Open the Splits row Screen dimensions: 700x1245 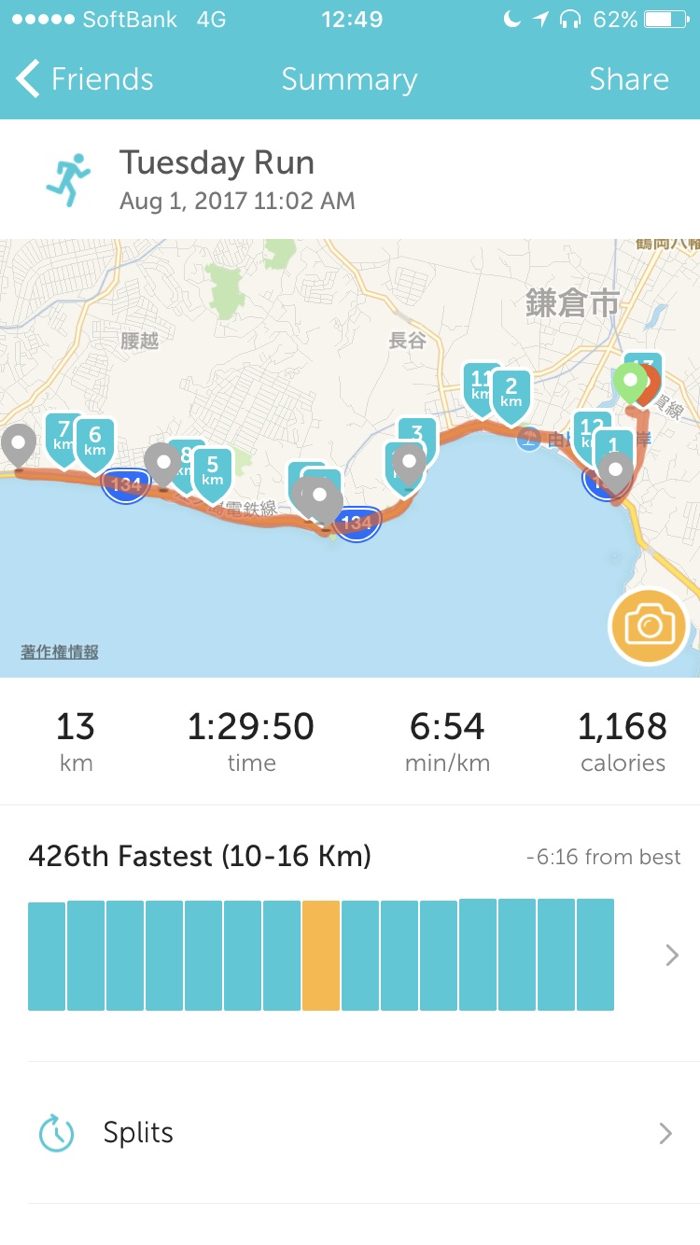point(350,1133)
